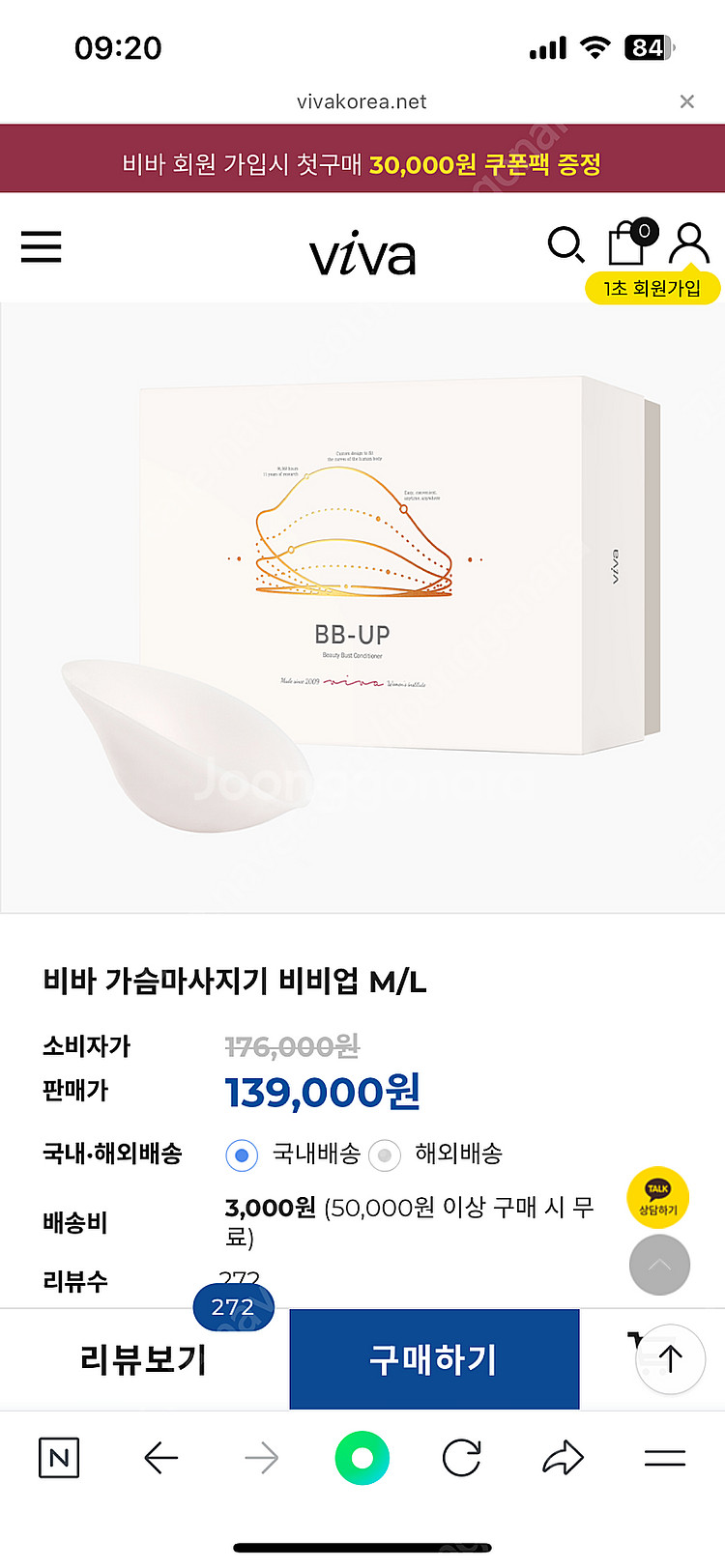
Task: Jump to top with the white up-arrow button
Action: [x=670, y=1359]
